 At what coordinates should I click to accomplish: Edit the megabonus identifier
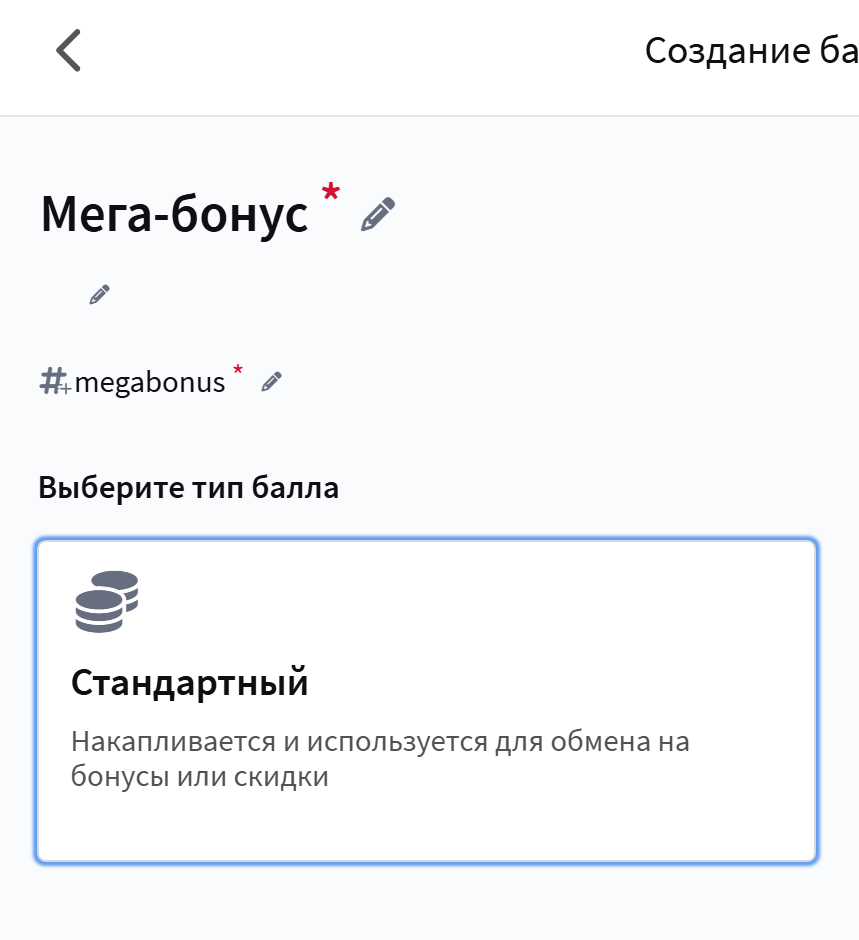[x=271, y=381]
